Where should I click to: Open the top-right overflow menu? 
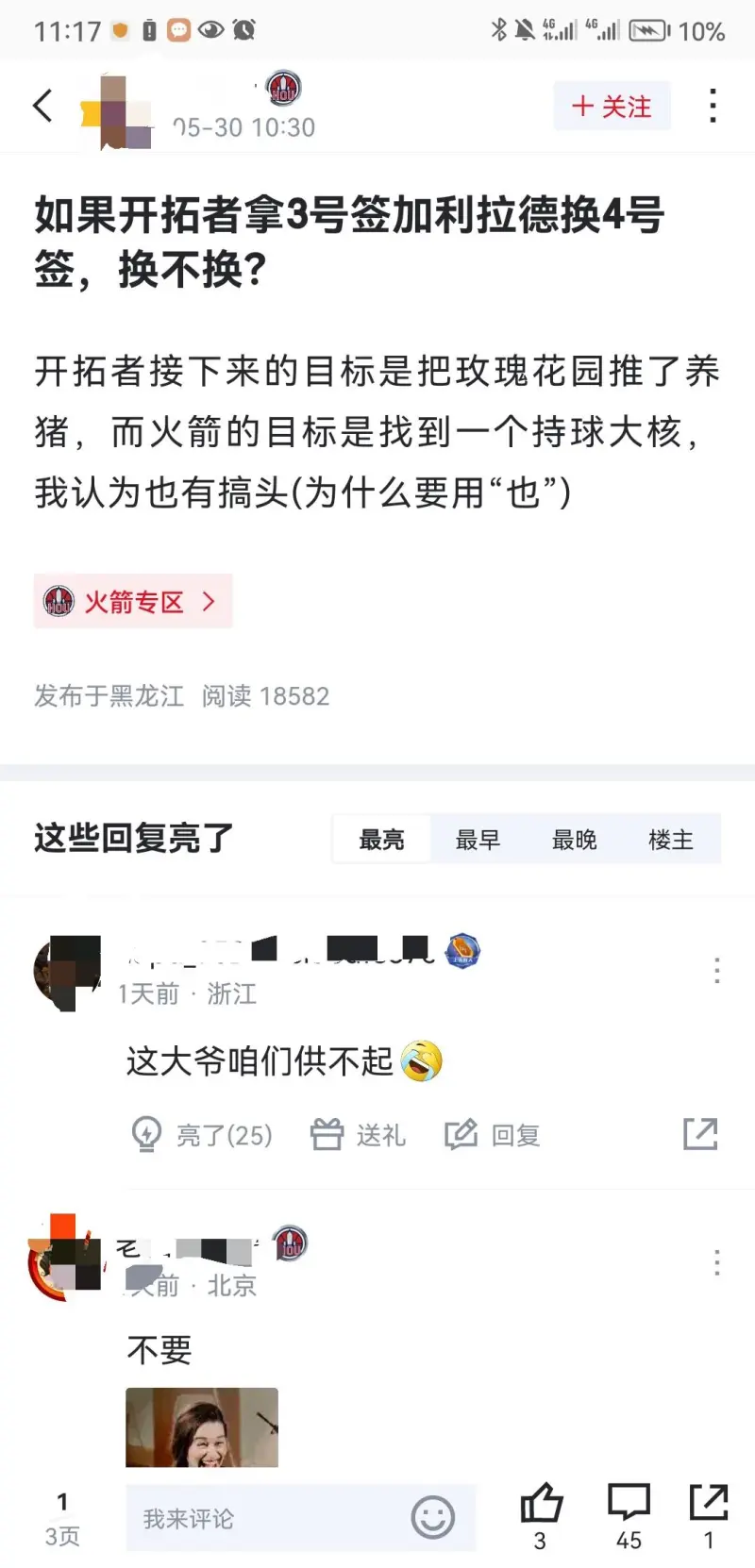(713, 106)
